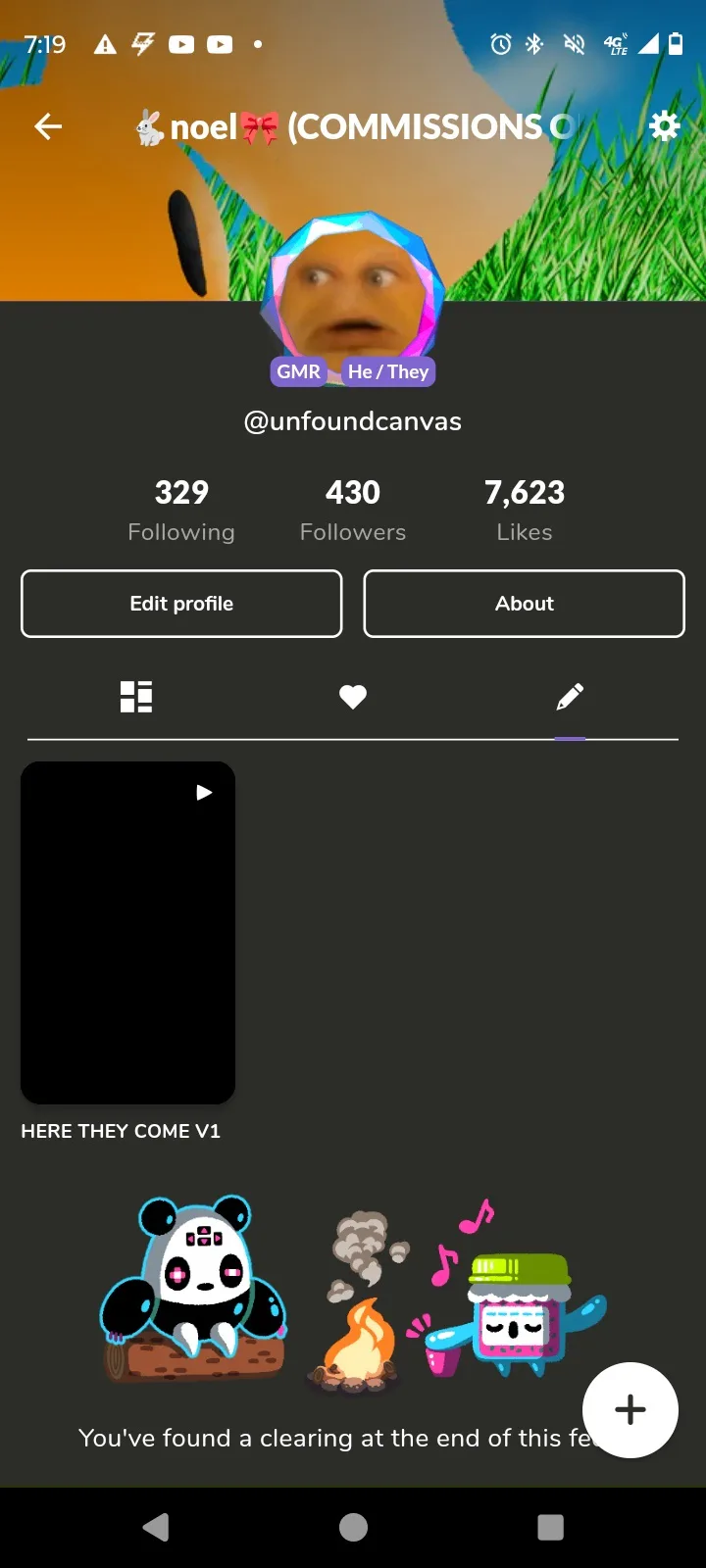Image resolution: width=706 pixels, height=1568 pixels.
Task: Go back using the top-left arrow
Action: point(48,126)
